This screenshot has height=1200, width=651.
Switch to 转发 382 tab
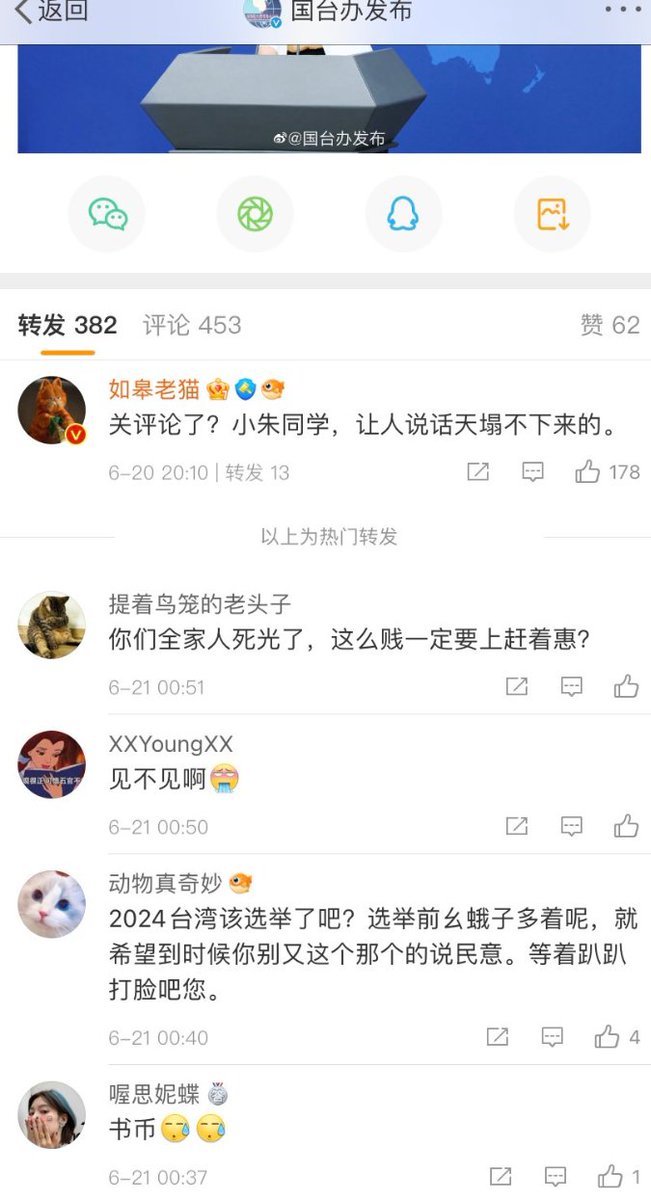click(x=67, y=325)
